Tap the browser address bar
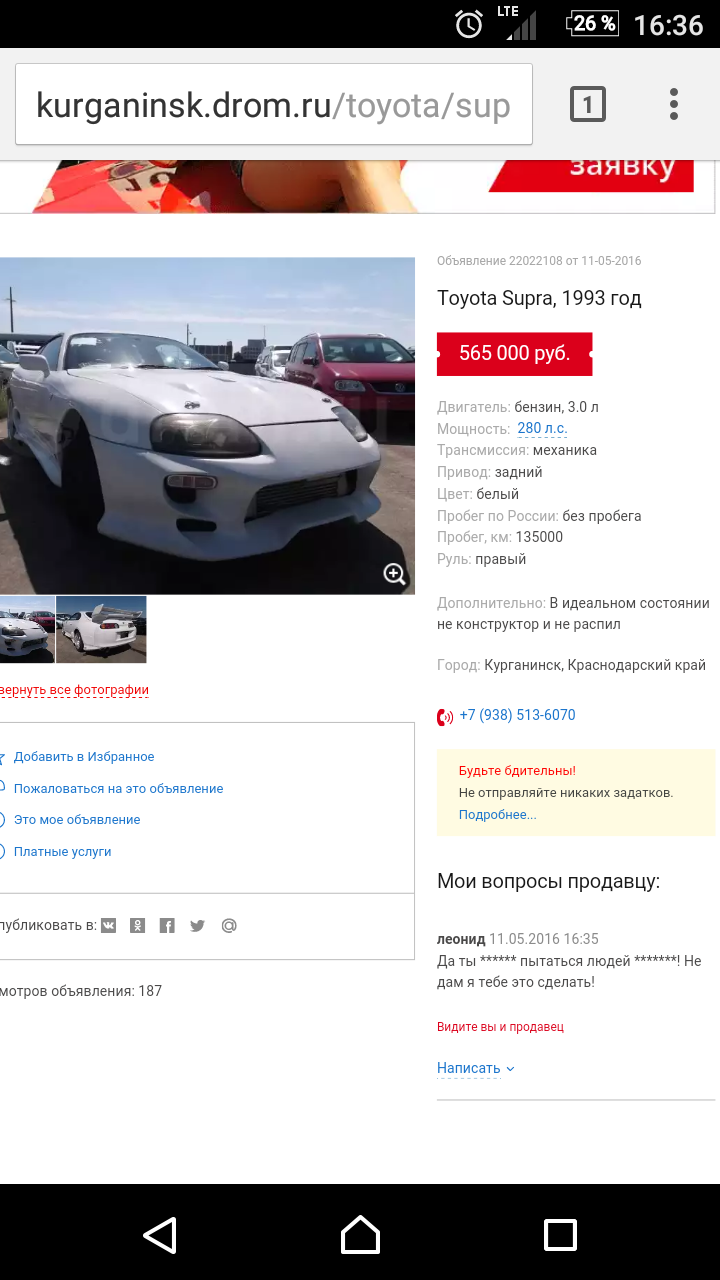The width and height of the screenshot is (720, 1280). click(273, 105)
